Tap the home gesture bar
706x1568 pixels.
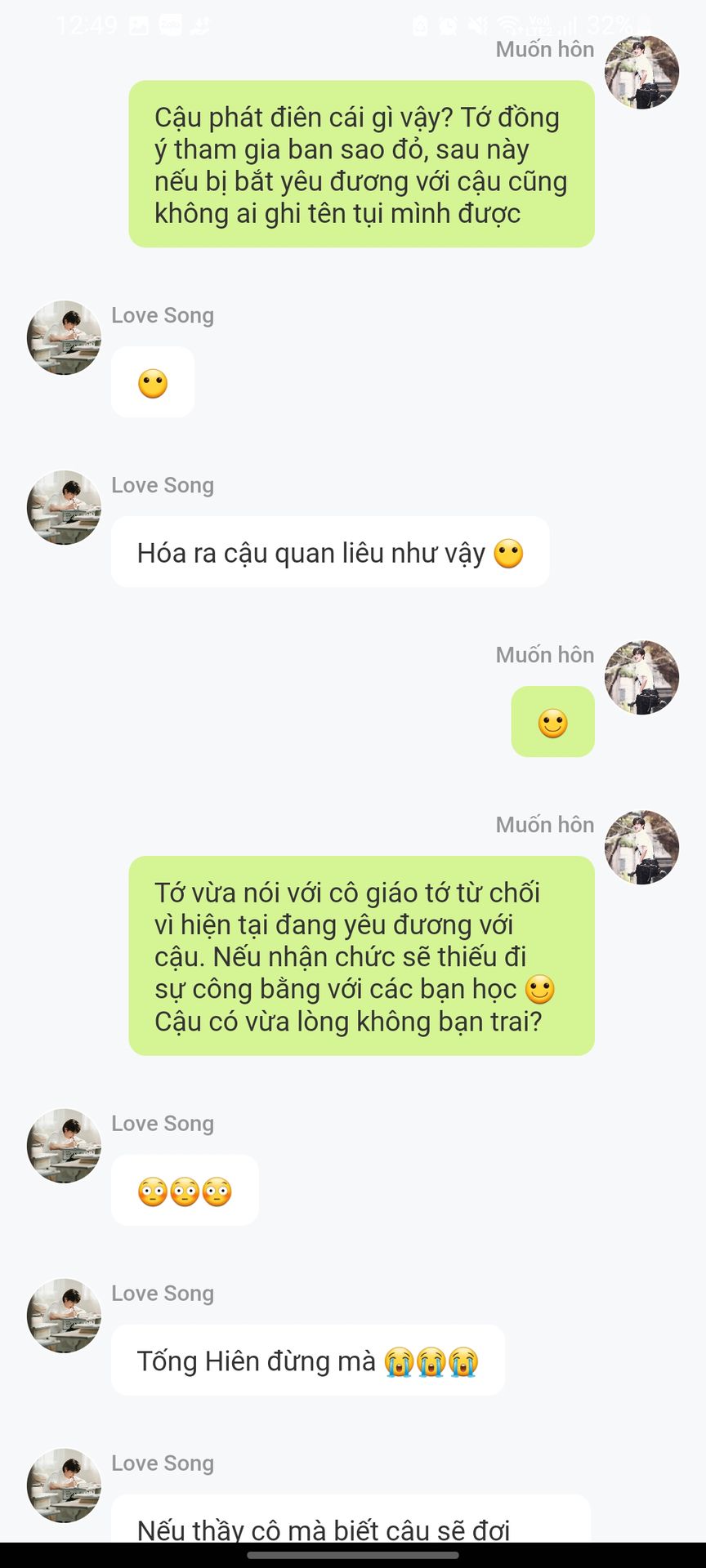click(353, 1554)
